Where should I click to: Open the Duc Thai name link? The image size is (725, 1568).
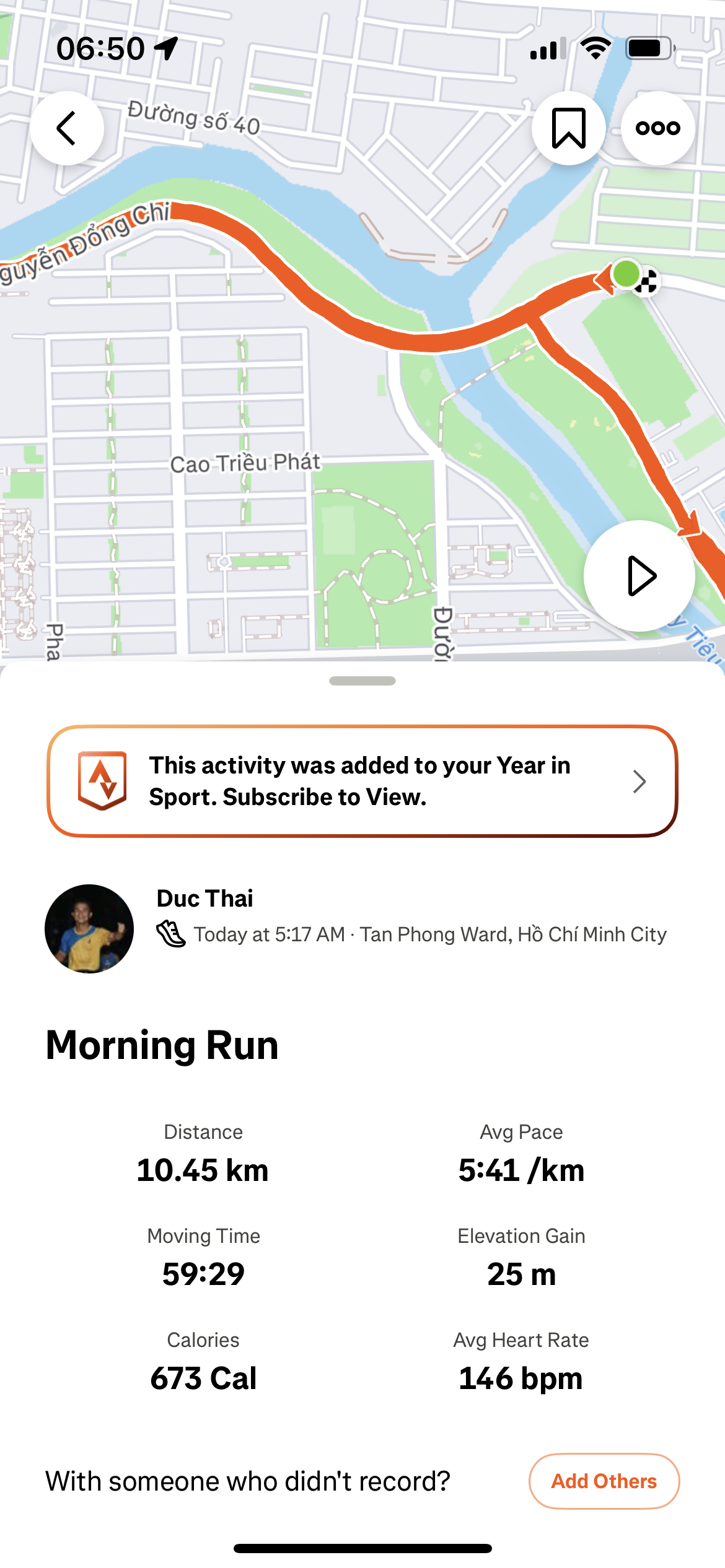click(x=205, y=898)
